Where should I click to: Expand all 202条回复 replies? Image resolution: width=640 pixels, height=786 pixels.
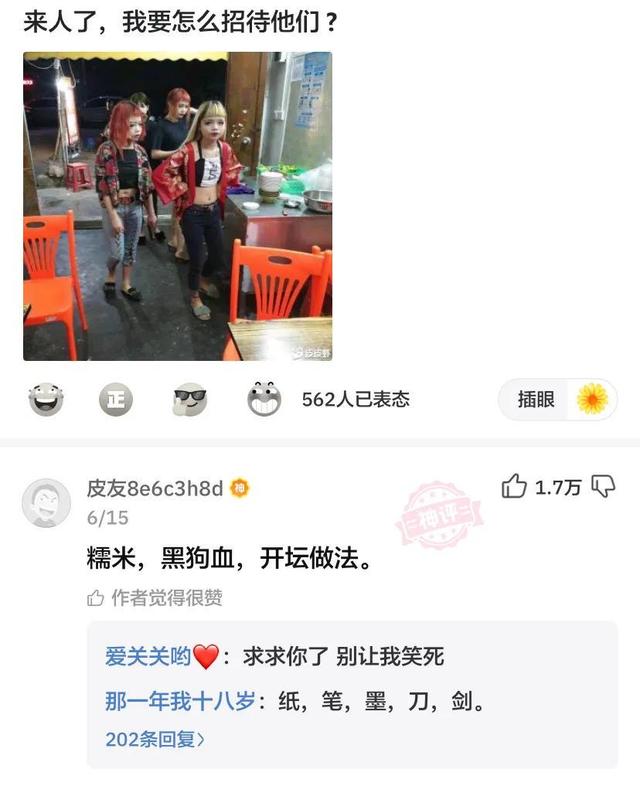click(155, 740)
